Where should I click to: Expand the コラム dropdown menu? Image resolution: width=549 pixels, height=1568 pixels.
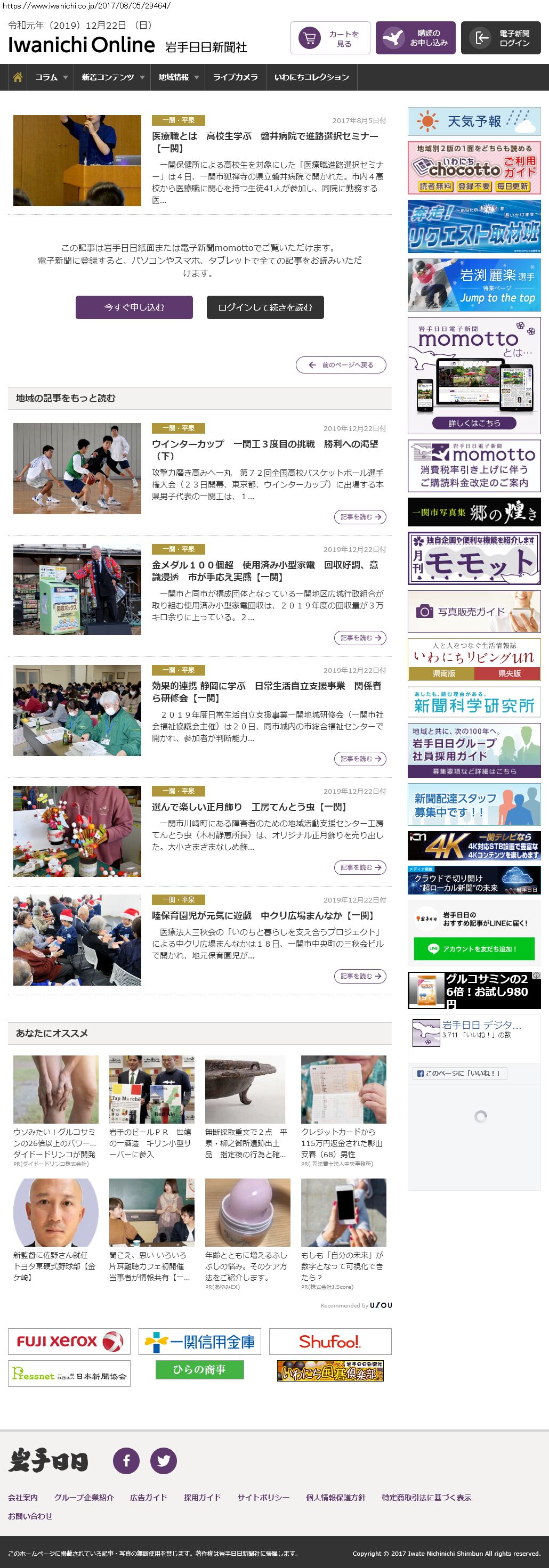(x=50, y=77)
